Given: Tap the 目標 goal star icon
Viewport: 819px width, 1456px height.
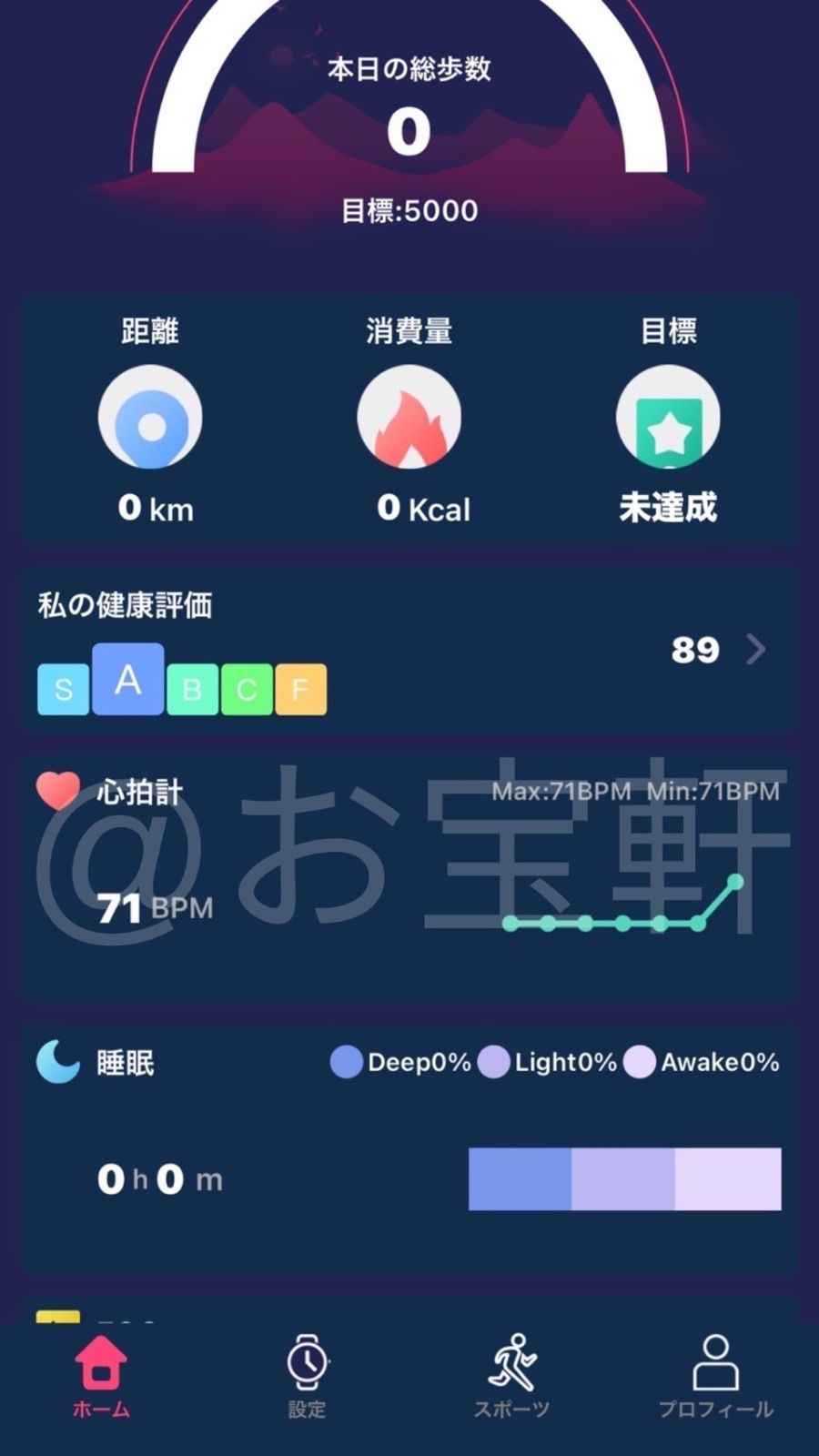Looking at the screenshot, I should [668, 418].
